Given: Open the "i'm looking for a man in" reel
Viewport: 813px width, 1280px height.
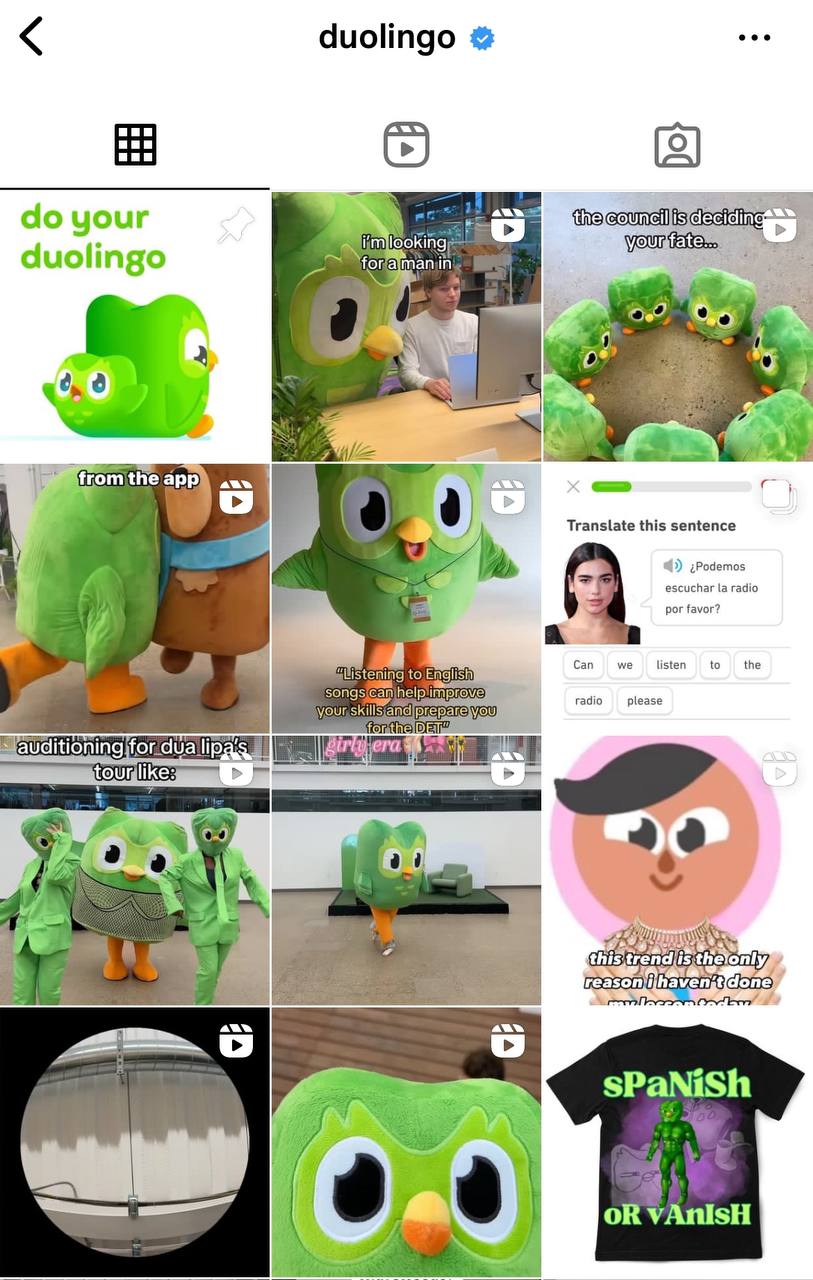Looking at the screenshot, I should (x=406, y=327).
